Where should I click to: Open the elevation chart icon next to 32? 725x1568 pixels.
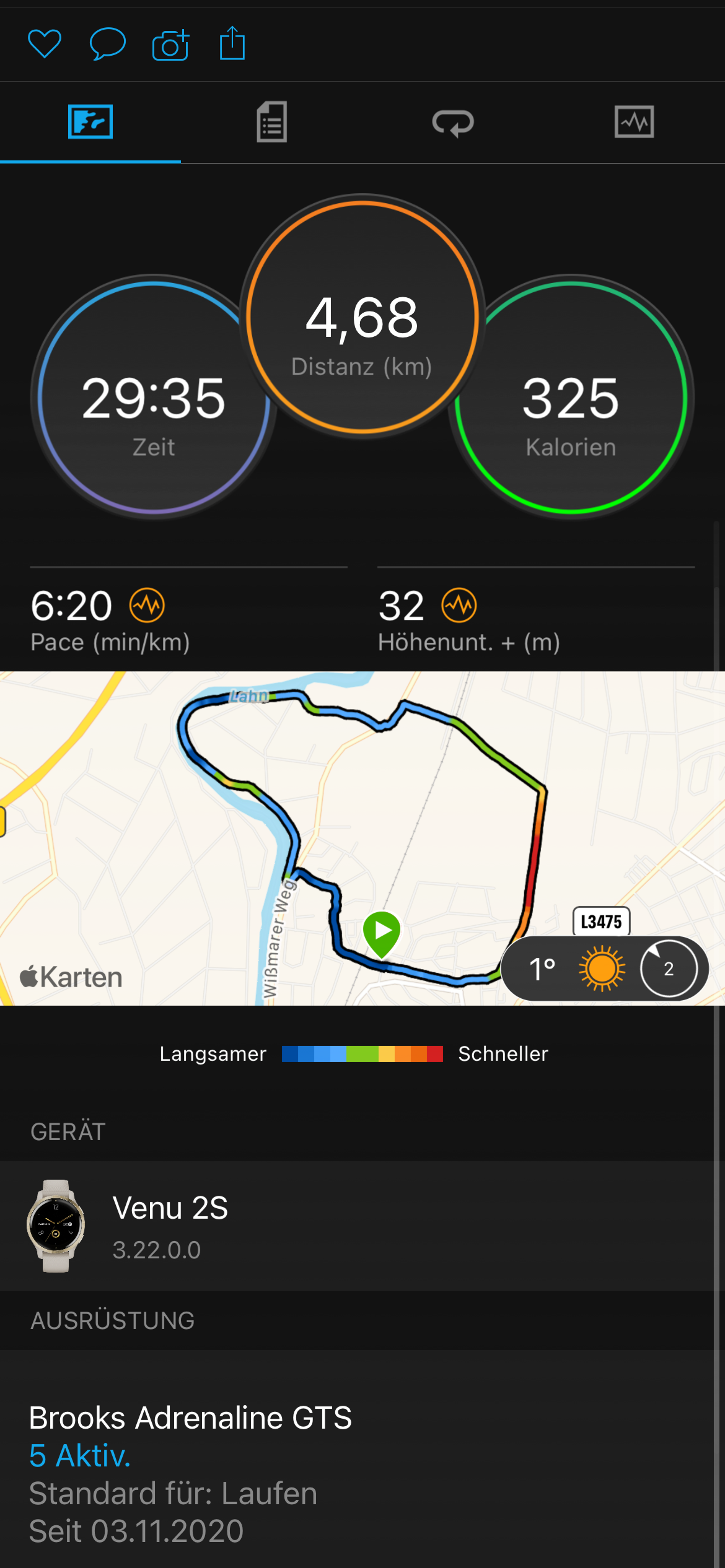(459, 605)
